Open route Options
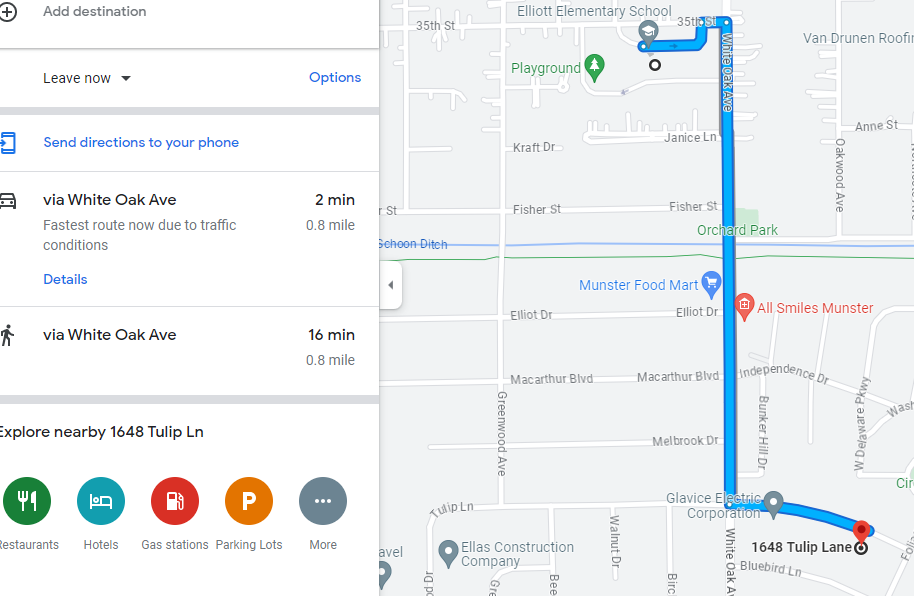This screenshot has width=914, height=596. click(x=334, y=77)
